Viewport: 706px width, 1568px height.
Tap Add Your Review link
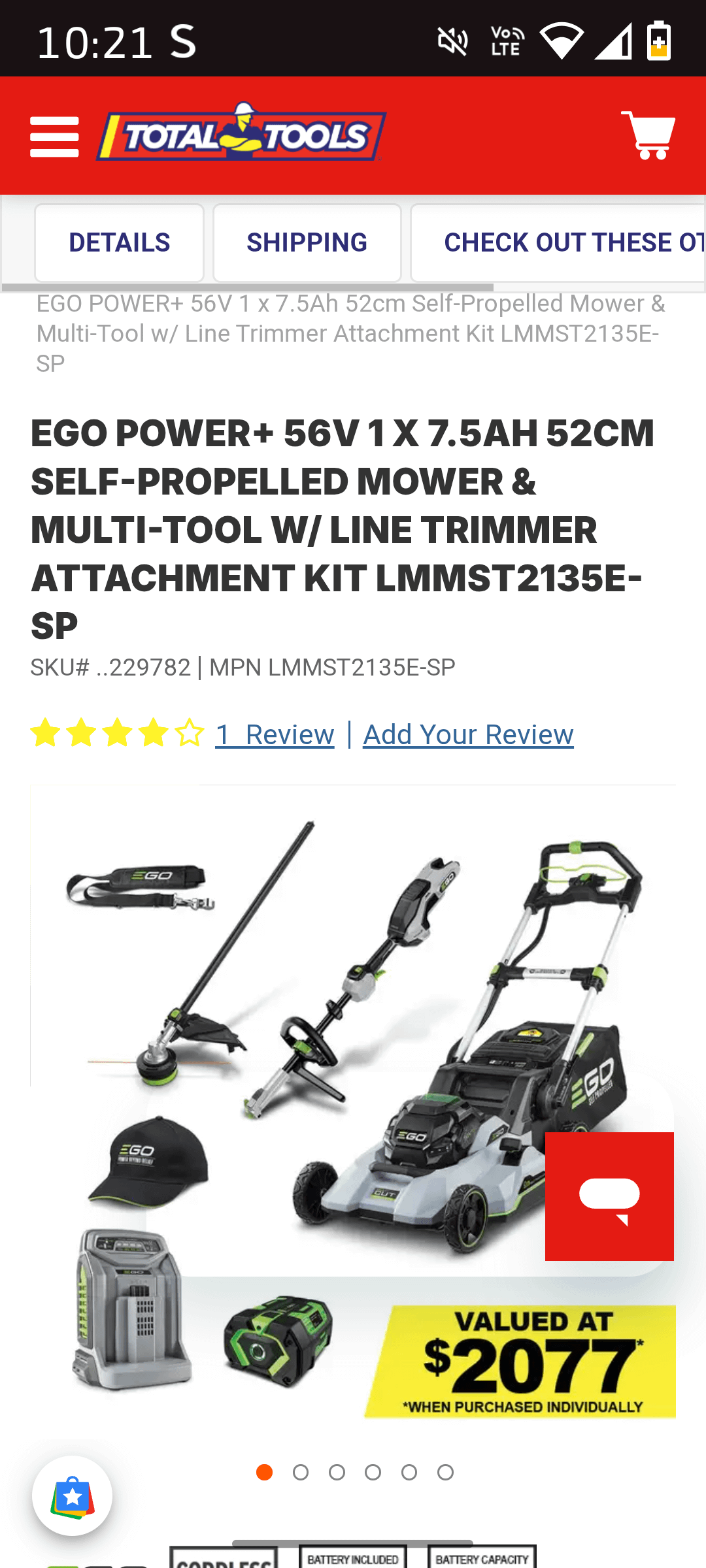click(x=468, y=735)
